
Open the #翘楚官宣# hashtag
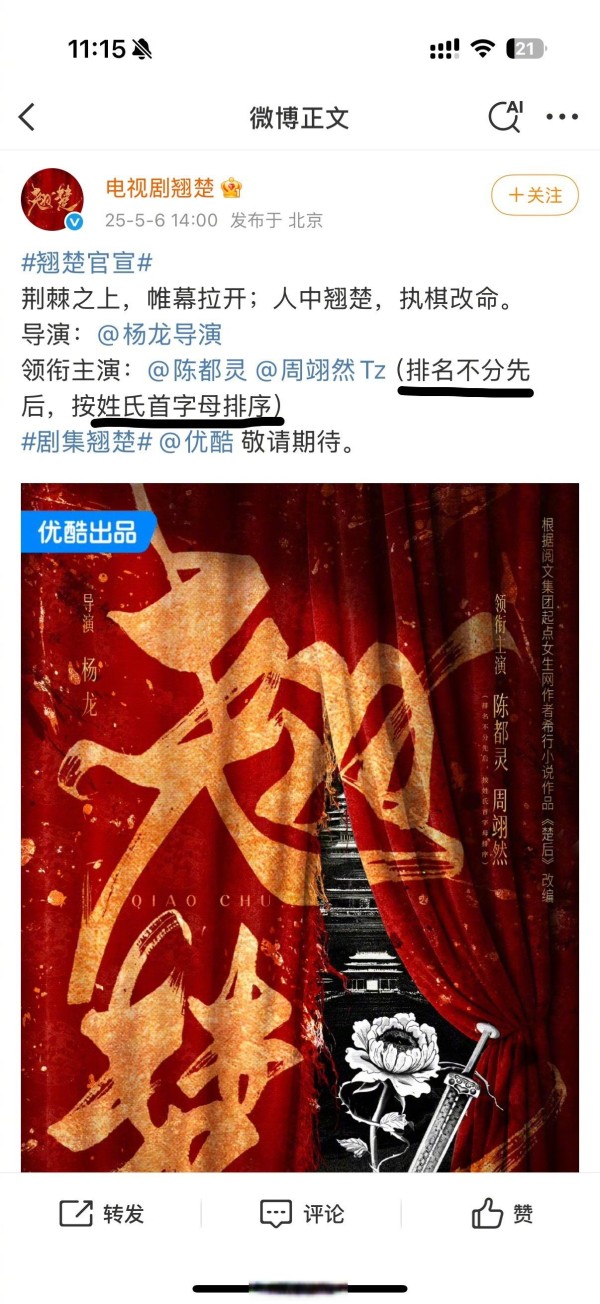coord(86,263)
